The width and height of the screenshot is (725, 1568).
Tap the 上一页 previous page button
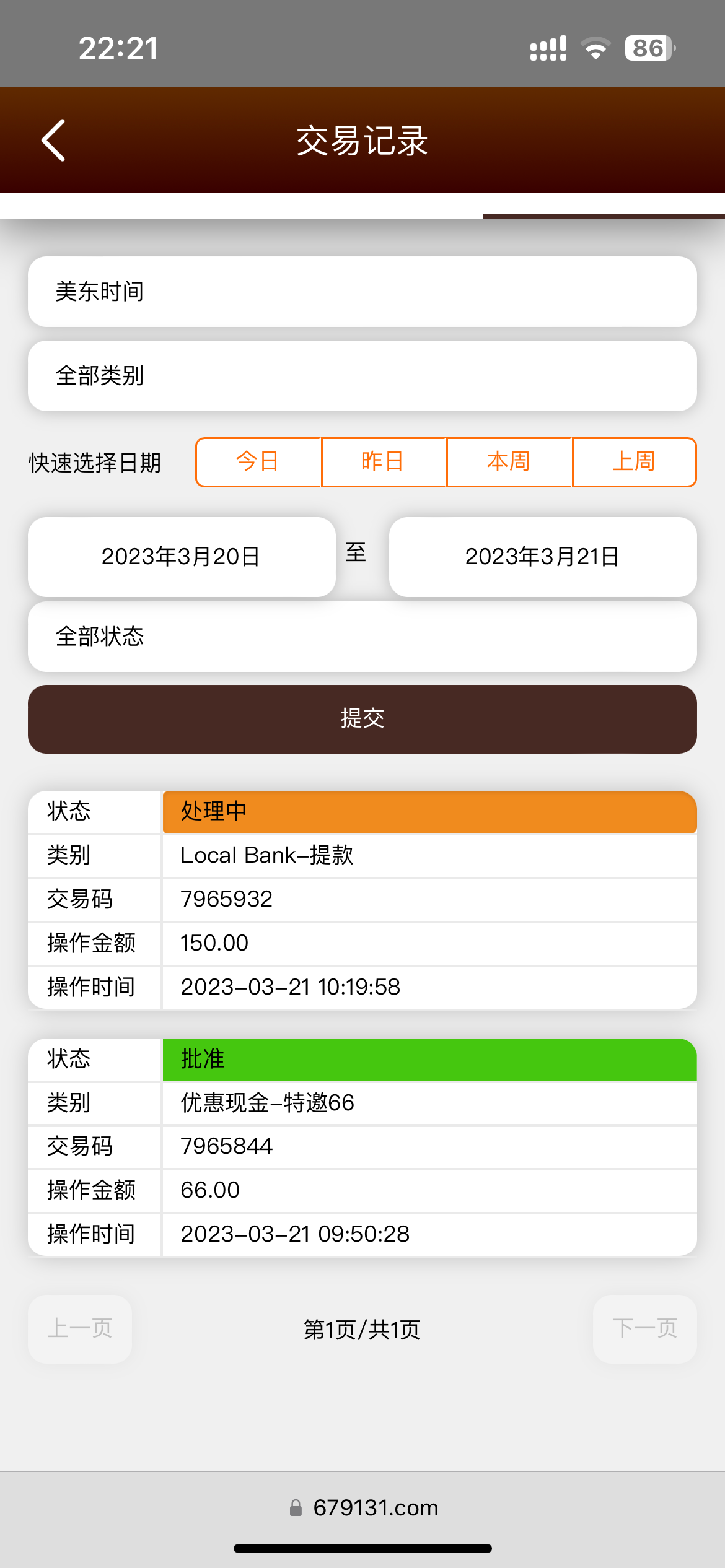click(x=80, y=1328)
